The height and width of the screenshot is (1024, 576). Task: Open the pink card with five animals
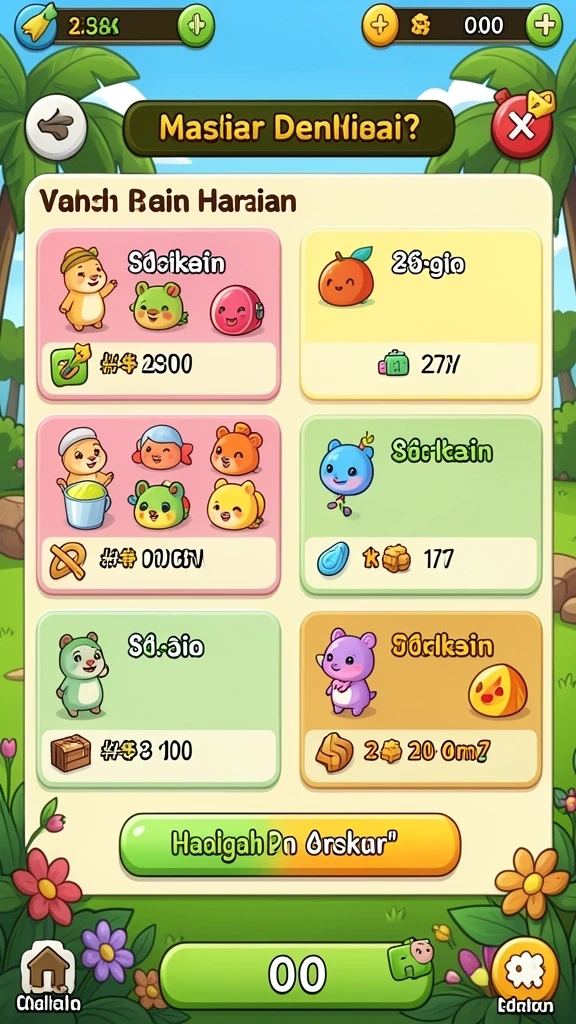click(x=159, y=505)
